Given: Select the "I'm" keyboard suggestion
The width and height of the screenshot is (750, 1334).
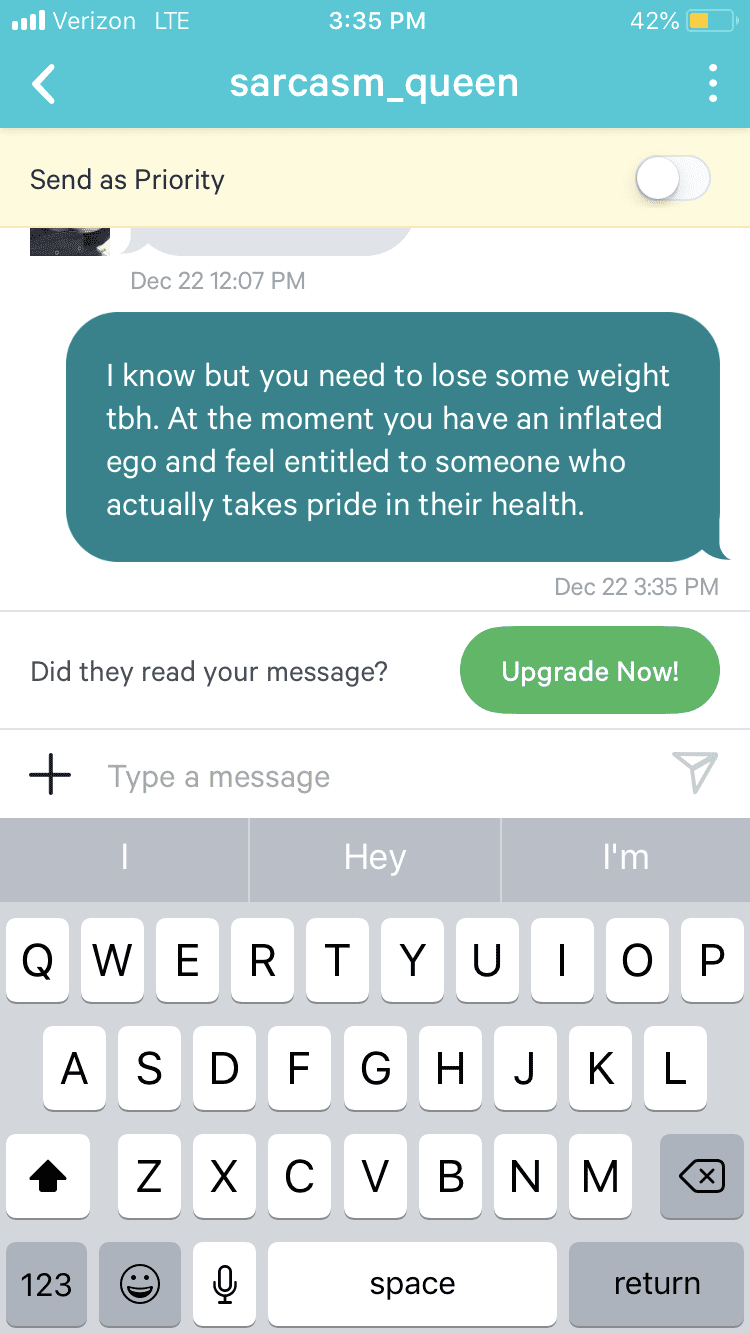Looking at the screenshot, I should pos(626,858).
